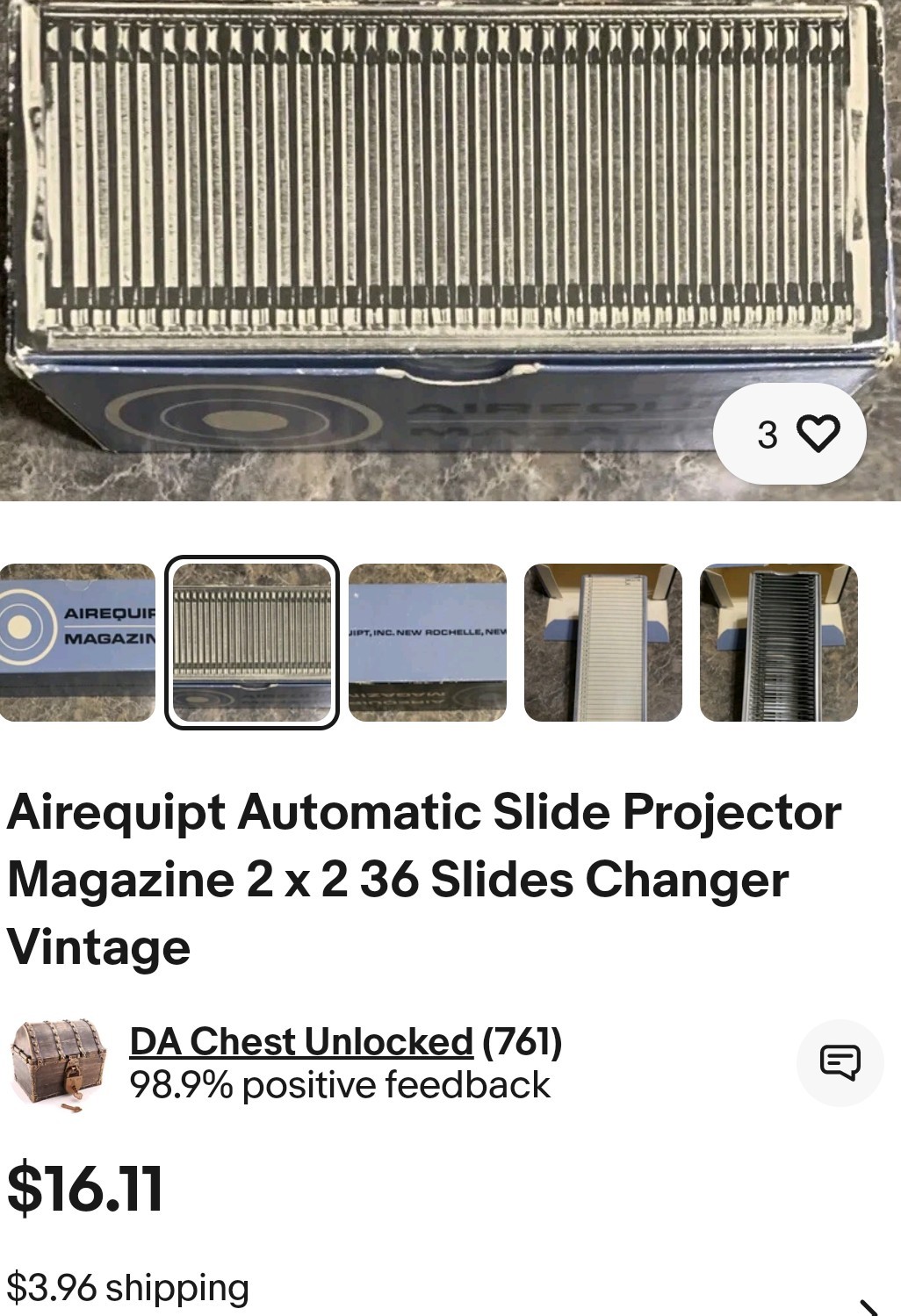Open the main product image
The image size is (901, 1316).
coord(450,250)
